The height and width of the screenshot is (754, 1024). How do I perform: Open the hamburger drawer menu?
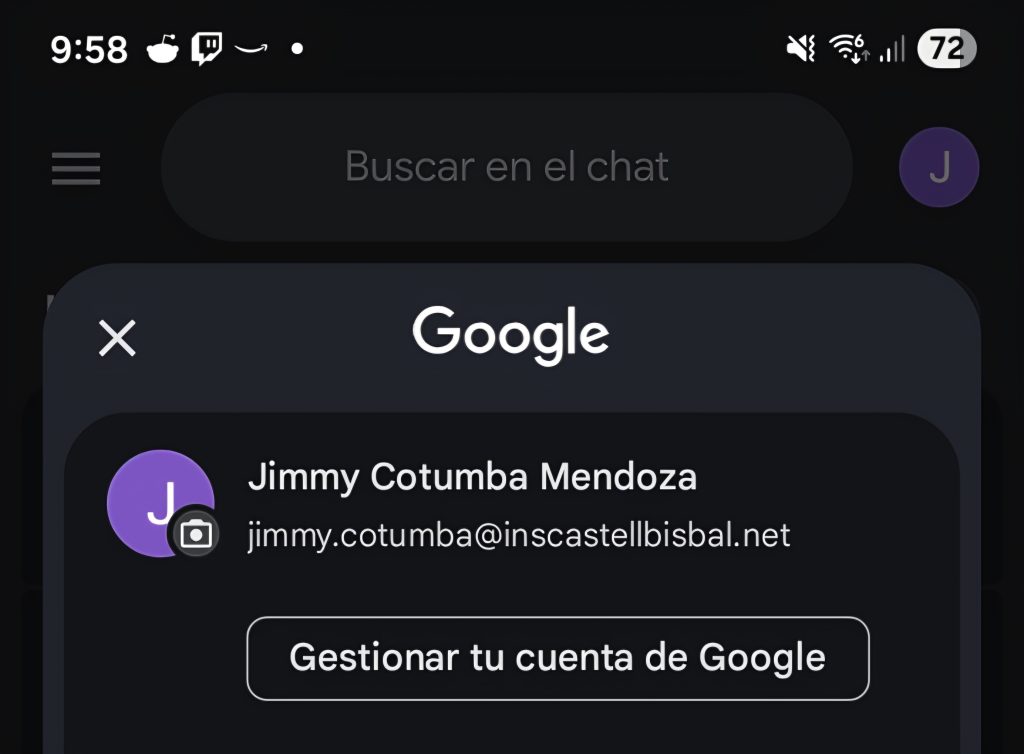point(76,168)
